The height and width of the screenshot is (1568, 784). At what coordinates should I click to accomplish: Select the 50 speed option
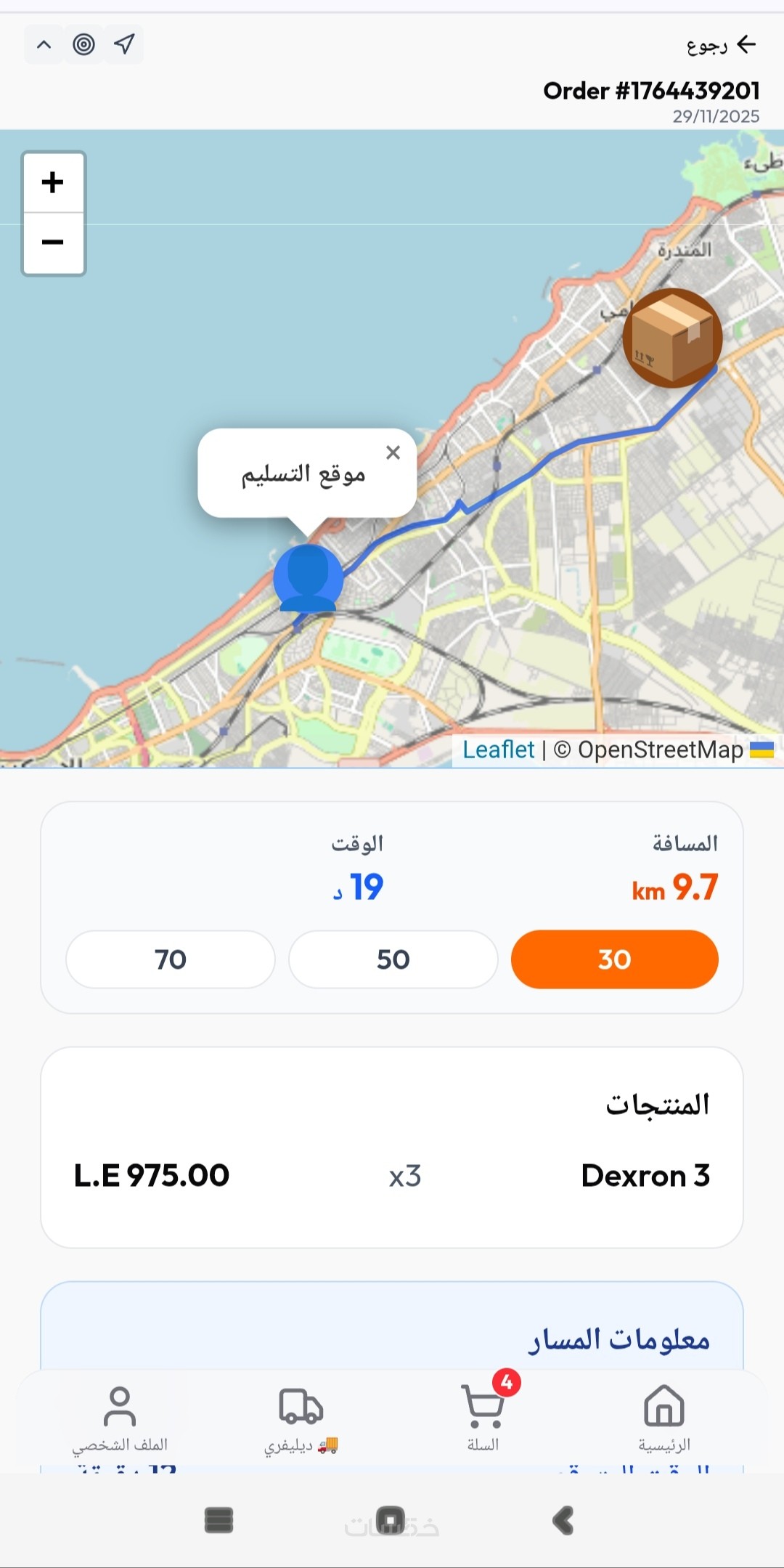click(x=393, y=959)
